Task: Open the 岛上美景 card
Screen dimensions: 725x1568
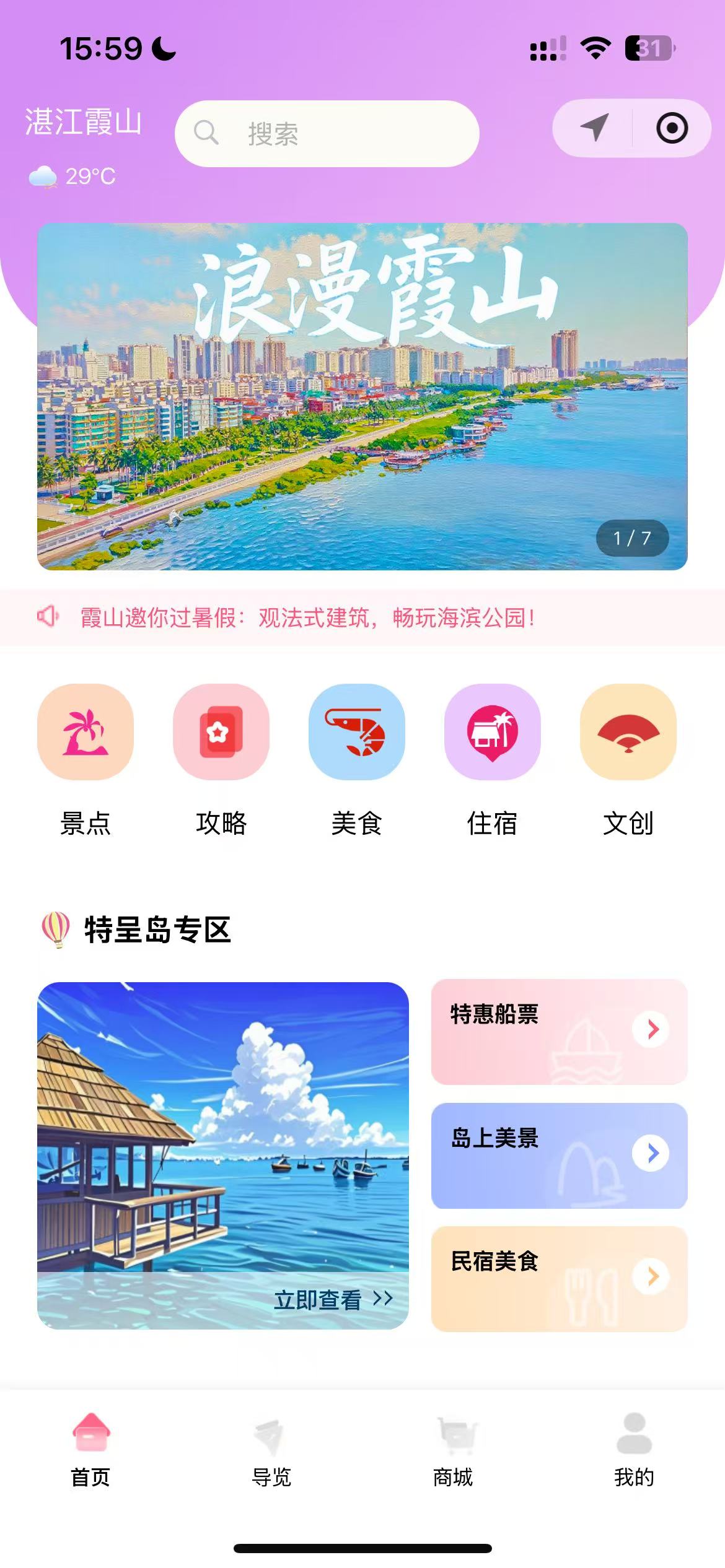Action: pos(559,1156)
